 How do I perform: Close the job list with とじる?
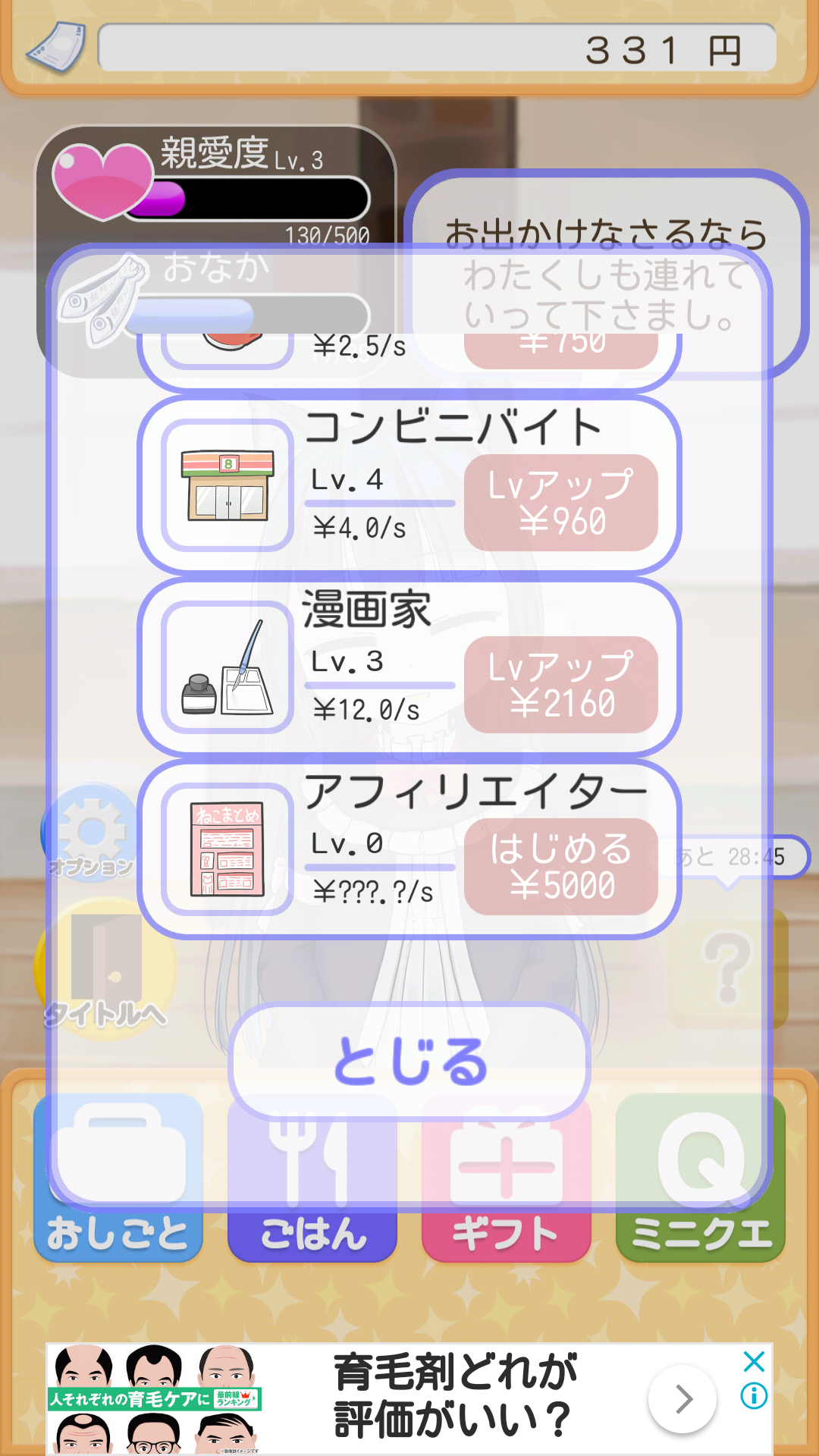(409, 1061)
